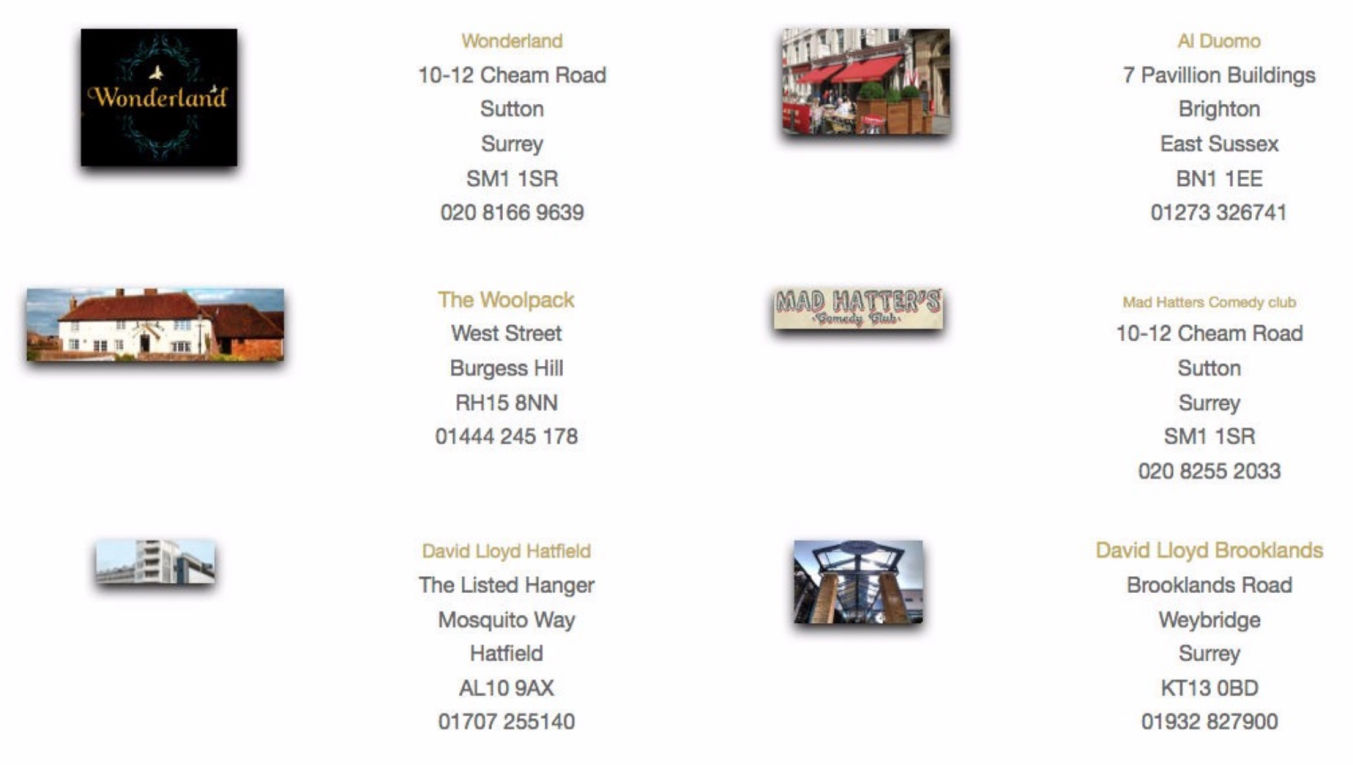The height and width of the screenshot is (765, 1353).
Task: Open David Lloyd Hatfield link
Action: click(506, 551)
